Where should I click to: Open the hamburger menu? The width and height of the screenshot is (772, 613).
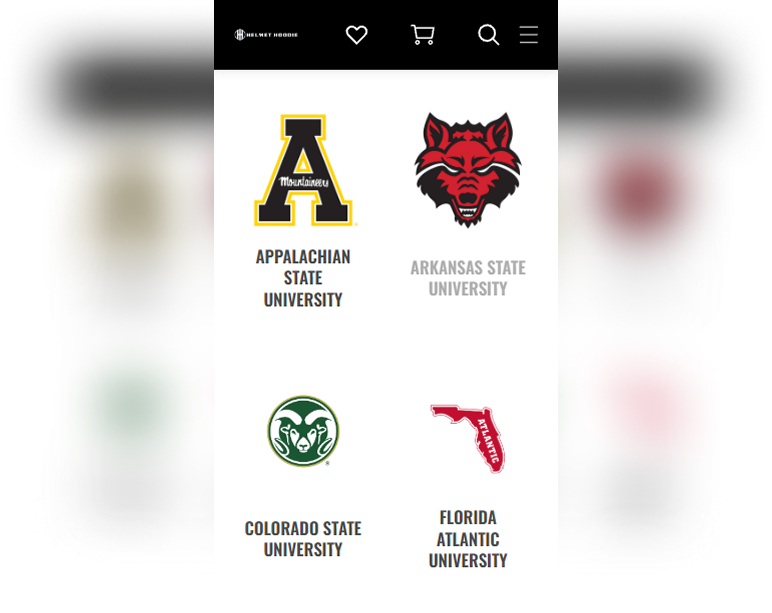529,35
